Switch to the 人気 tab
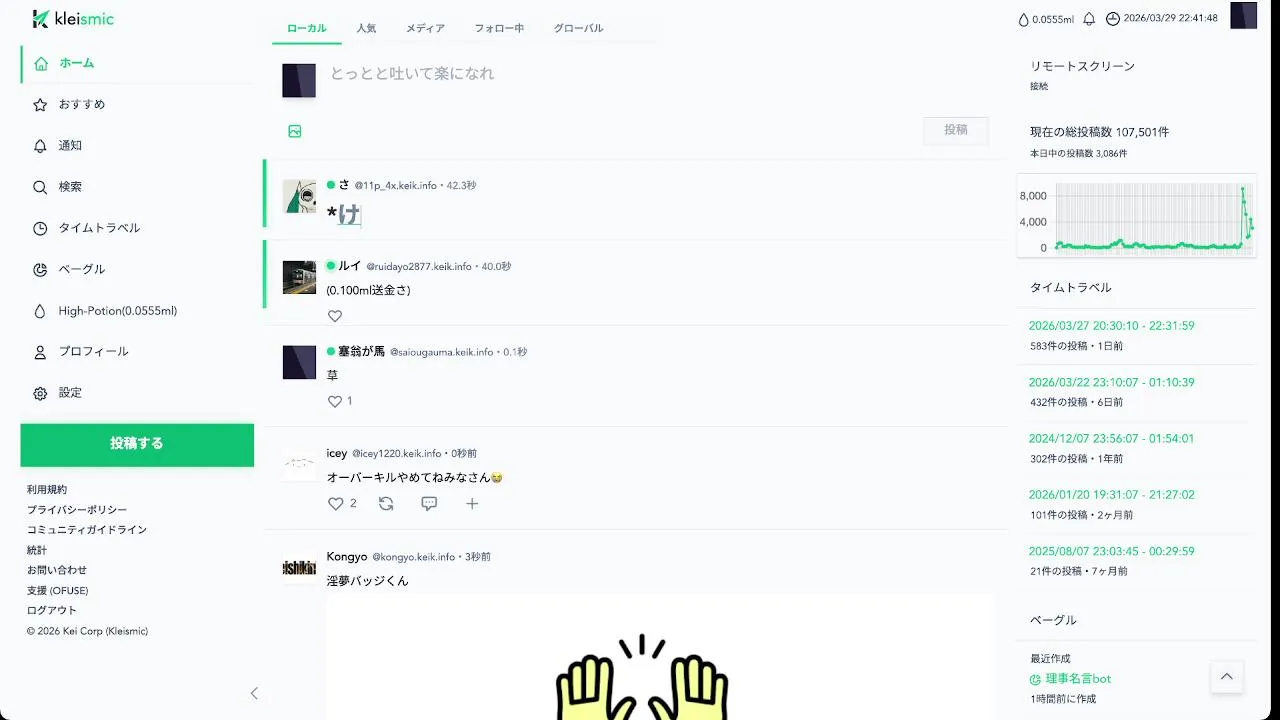 (x=366, y=28)
